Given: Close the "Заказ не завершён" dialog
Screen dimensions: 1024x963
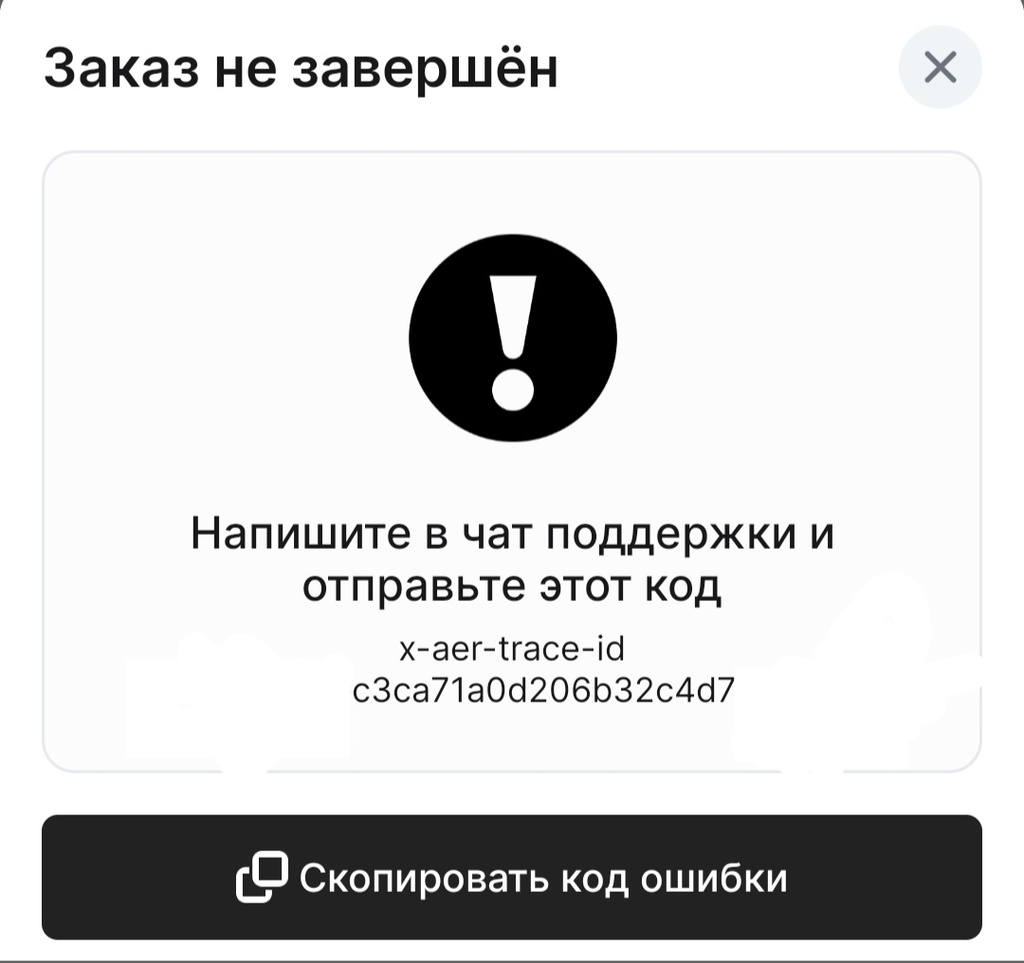Looking at the screenshot, I should 940,68.
